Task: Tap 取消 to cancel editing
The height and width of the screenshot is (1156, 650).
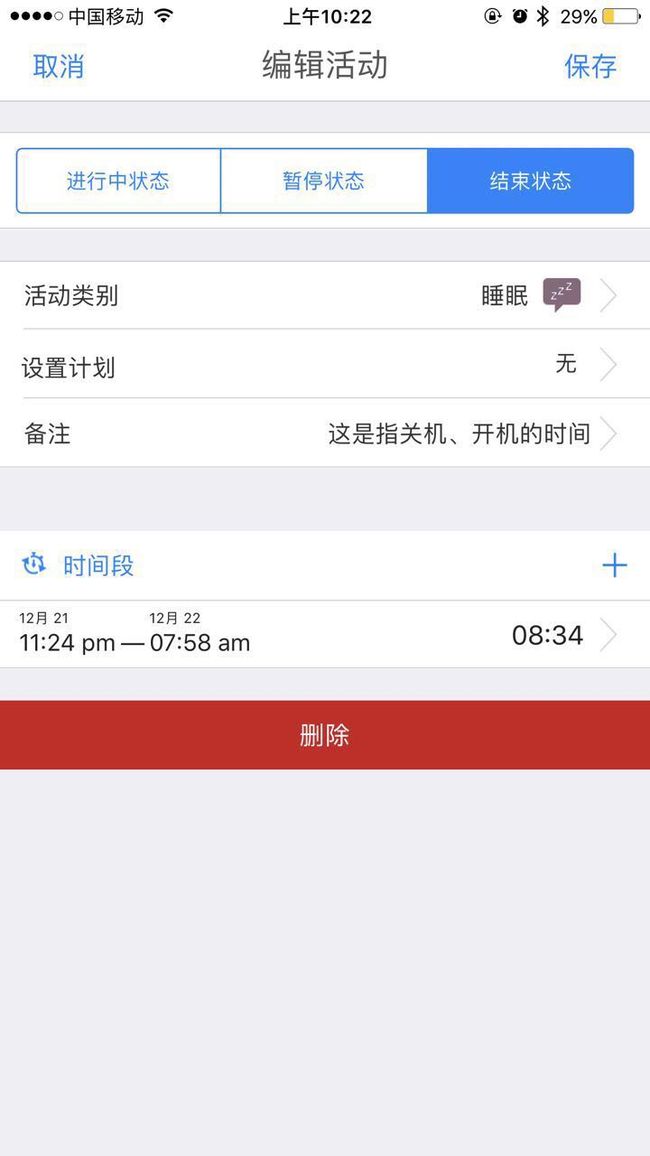Action: pos(58,66)
